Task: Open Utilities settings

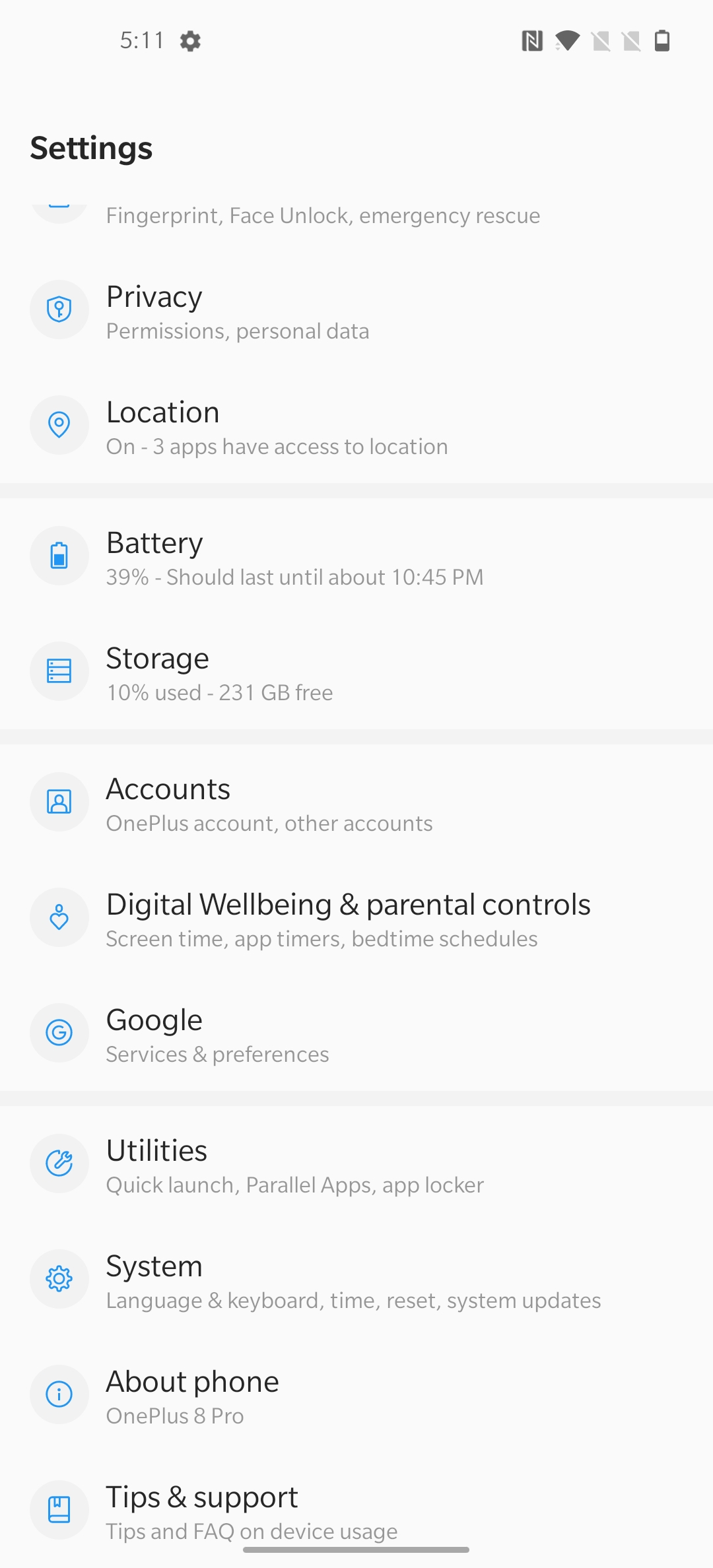Action: (356, 1164)
